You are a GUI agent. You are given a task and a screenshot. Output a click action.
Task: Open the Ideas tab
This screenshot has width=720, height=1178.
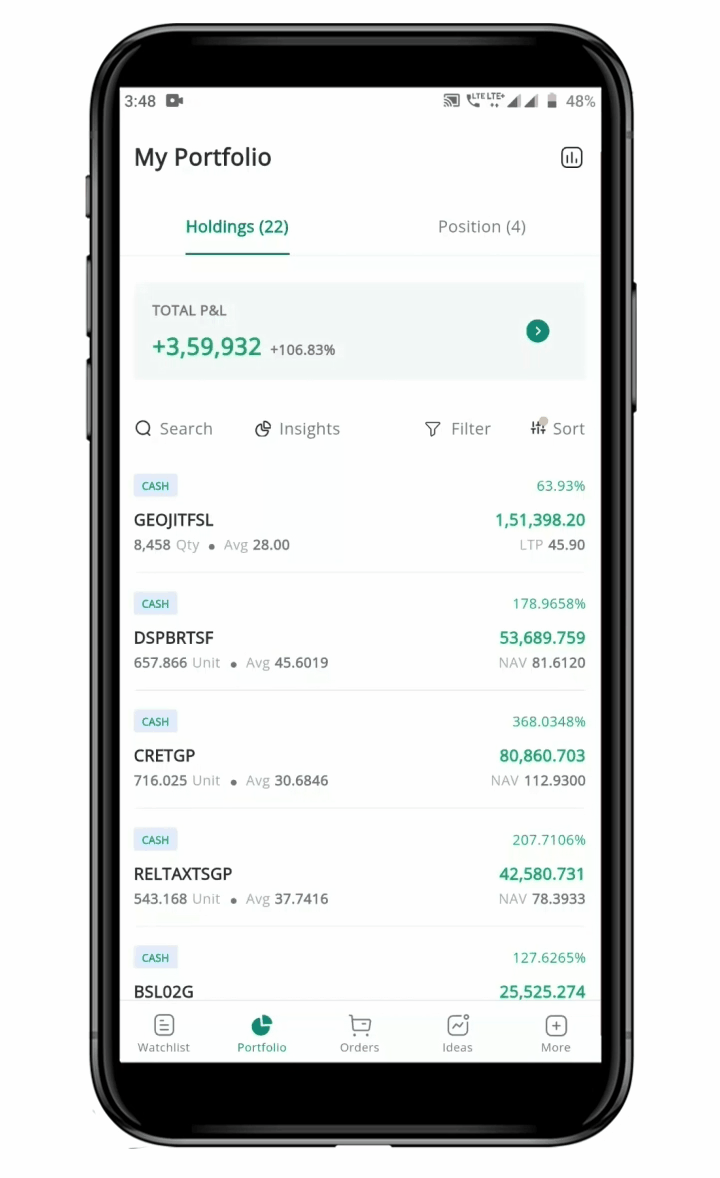point(457,1033)
